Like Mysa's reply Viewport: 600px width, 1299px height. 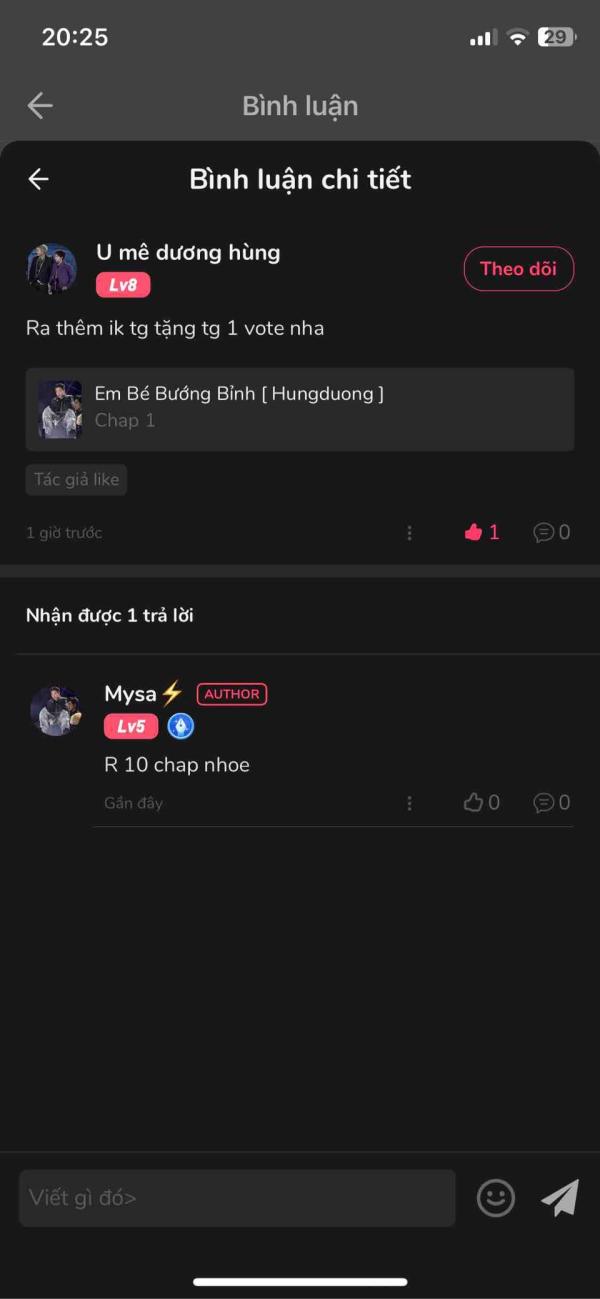point(481,803)
